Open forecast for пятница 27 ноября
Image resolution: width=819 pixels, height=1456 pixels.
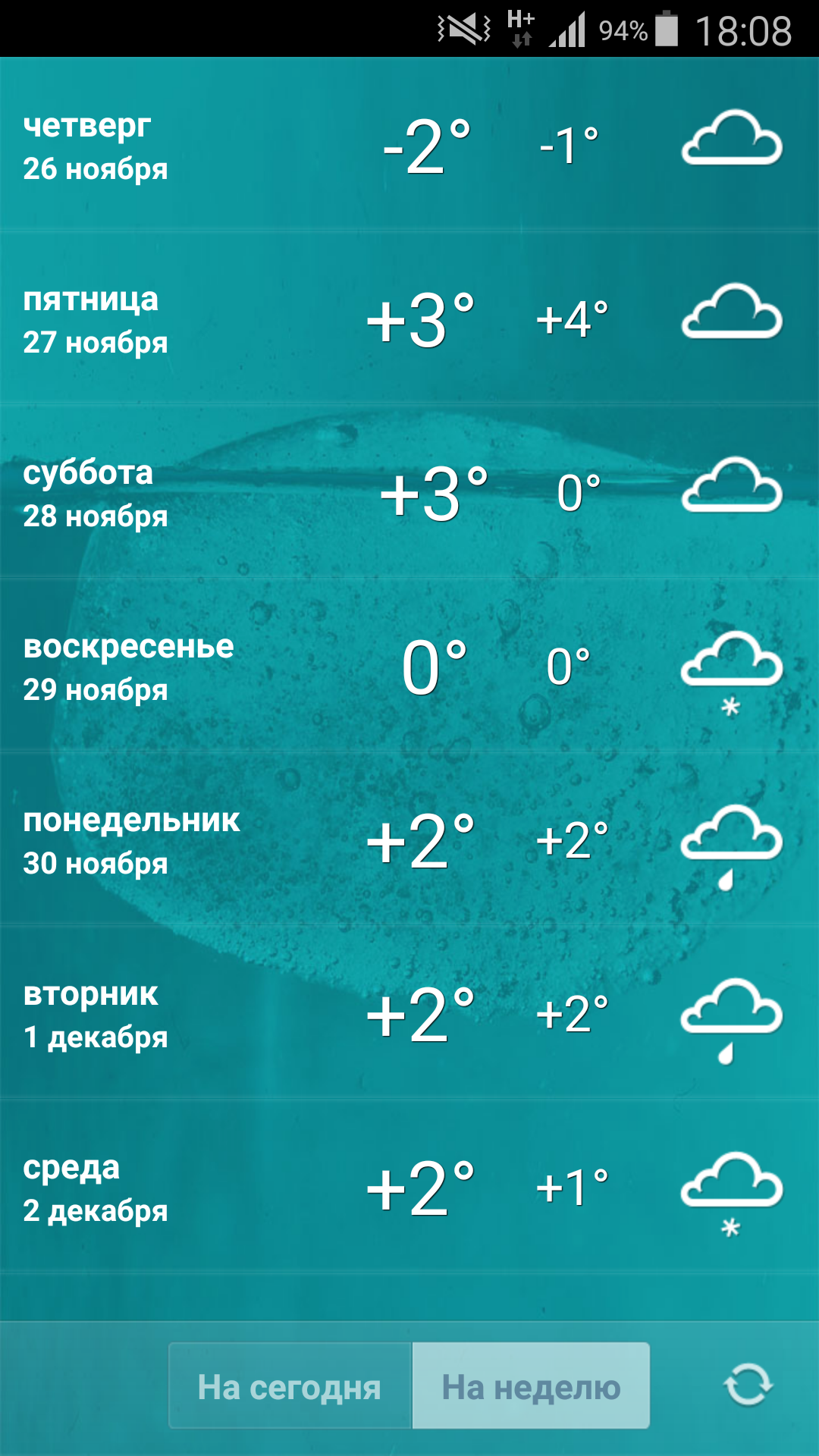click(409, 319)
